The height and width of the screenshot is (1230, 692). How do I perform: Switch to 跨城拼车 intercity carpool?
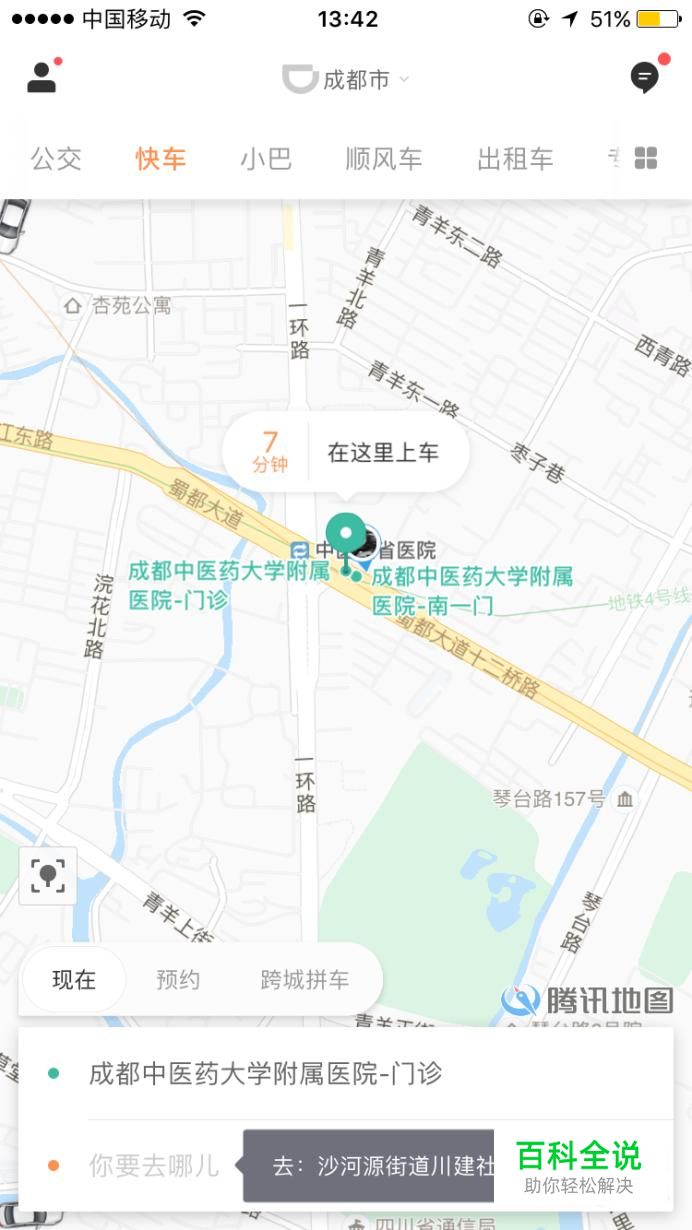click(305, 979)
